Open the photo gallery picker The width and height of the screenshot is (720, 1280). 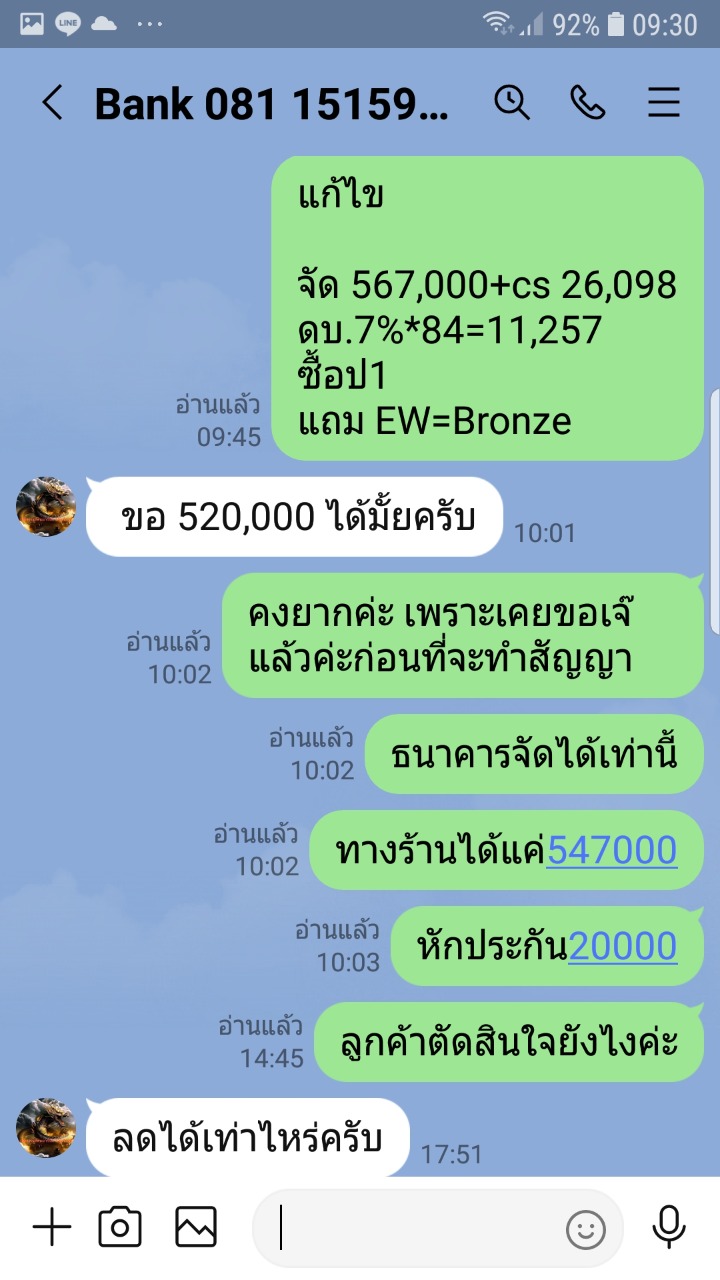(196, 1227)
